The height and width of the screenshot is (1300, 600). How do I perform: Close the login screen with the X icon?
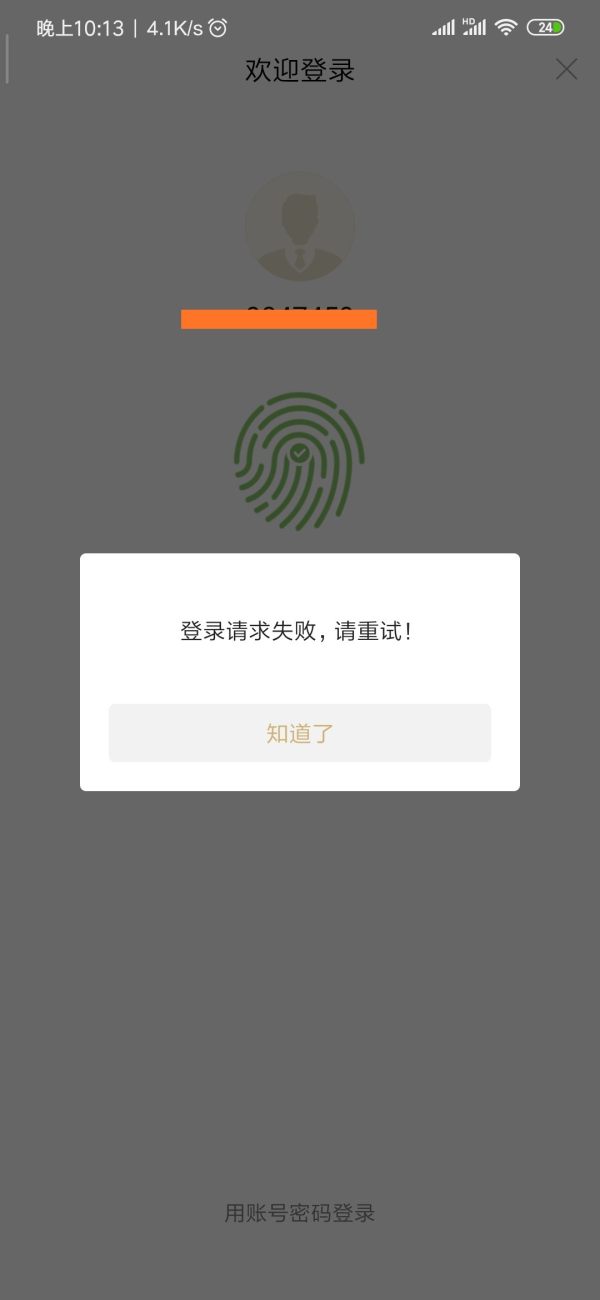[566, 69]
